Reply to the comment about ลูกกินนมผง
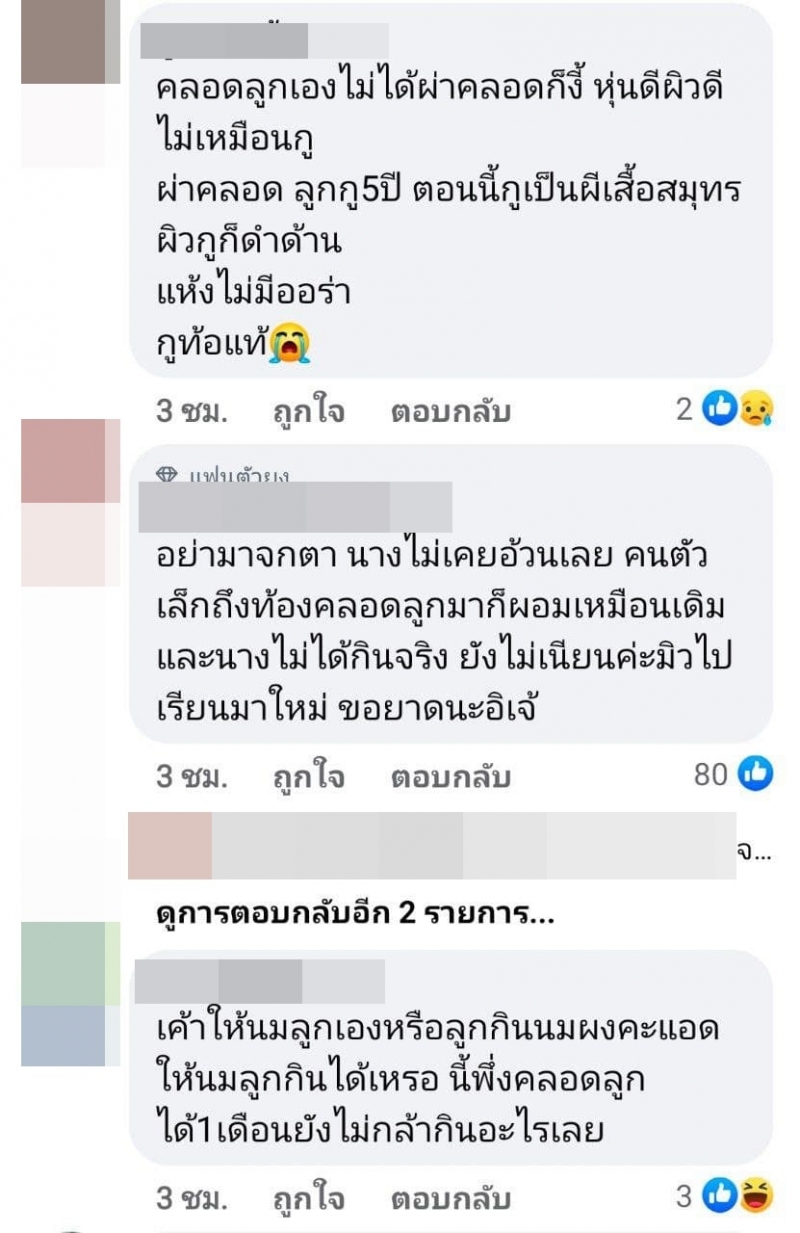Screen dimensions: 800x1233 click(450, 1197)
